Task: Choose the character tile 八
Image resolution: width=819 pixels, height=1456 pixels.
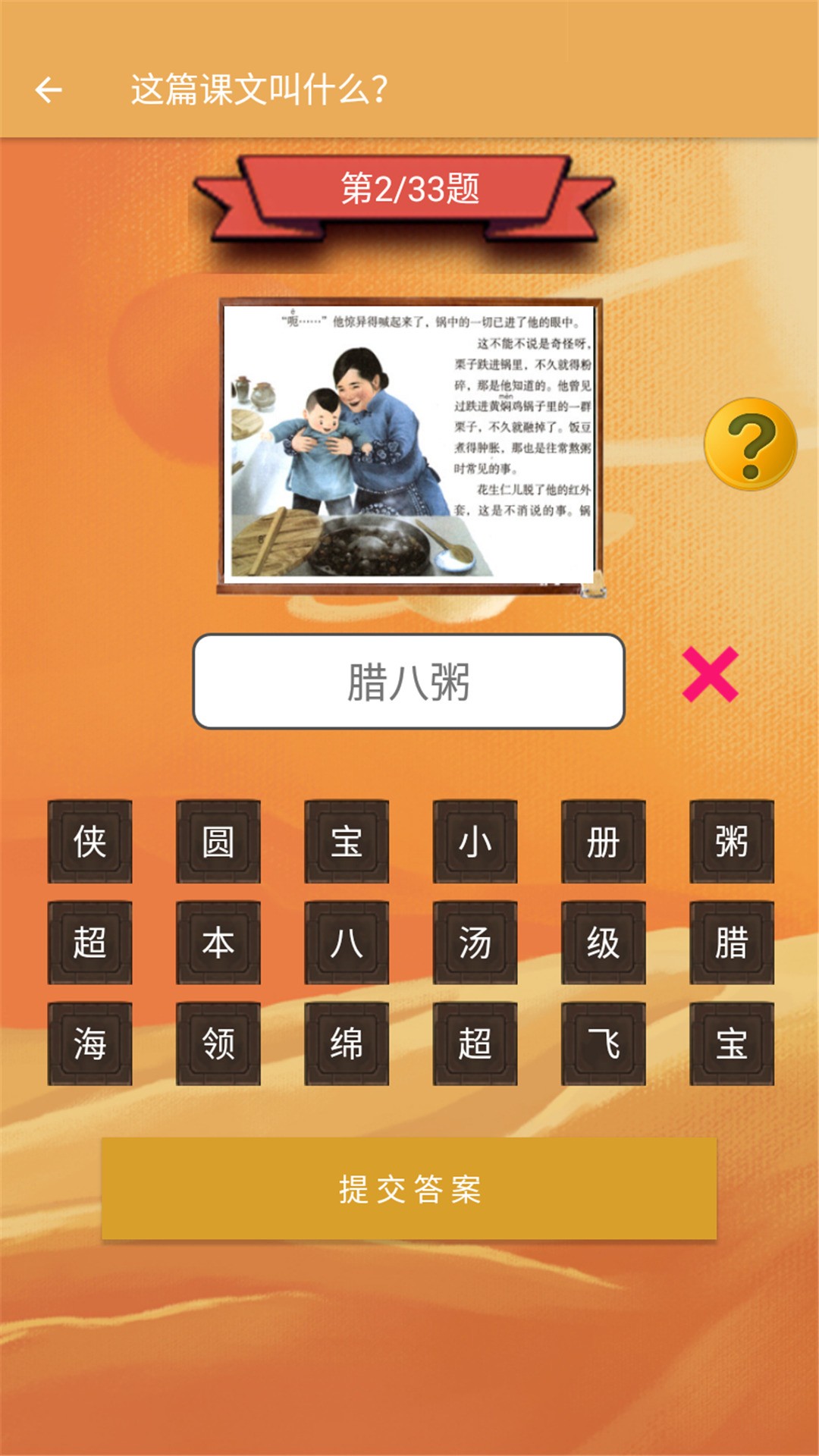Action: (x=347, y=943)
